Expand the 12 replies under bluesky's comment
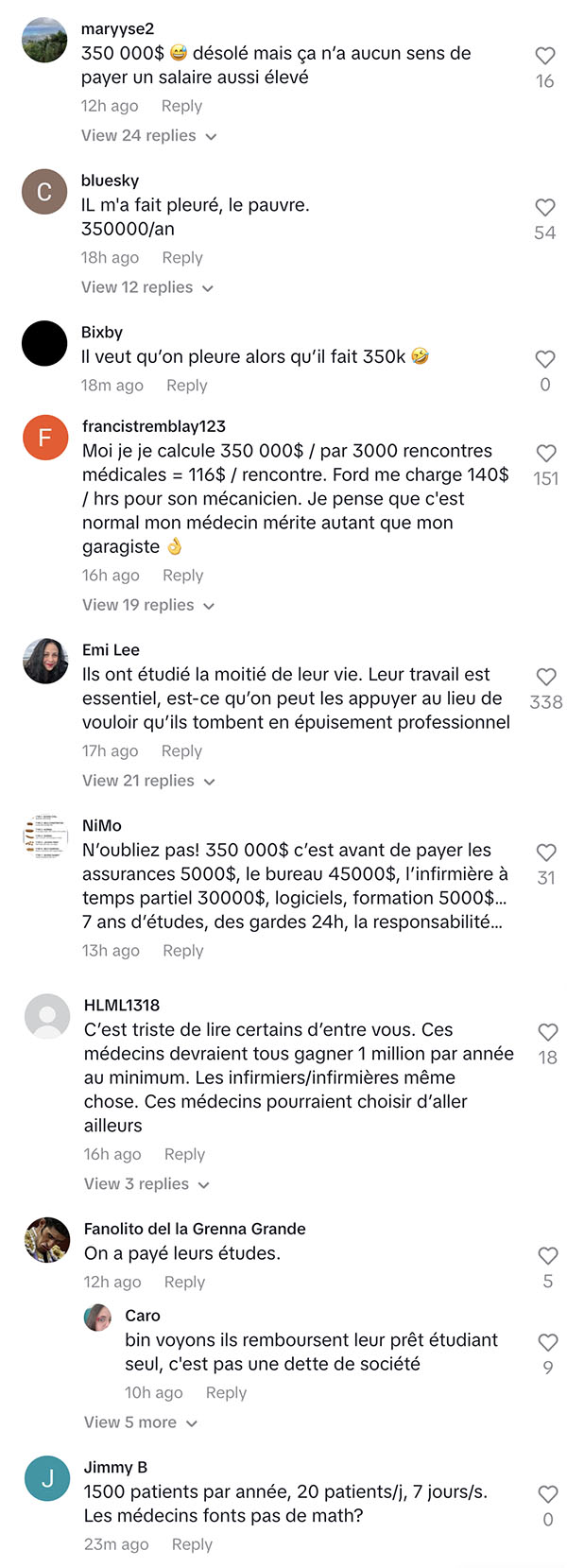 coord(147,287)
